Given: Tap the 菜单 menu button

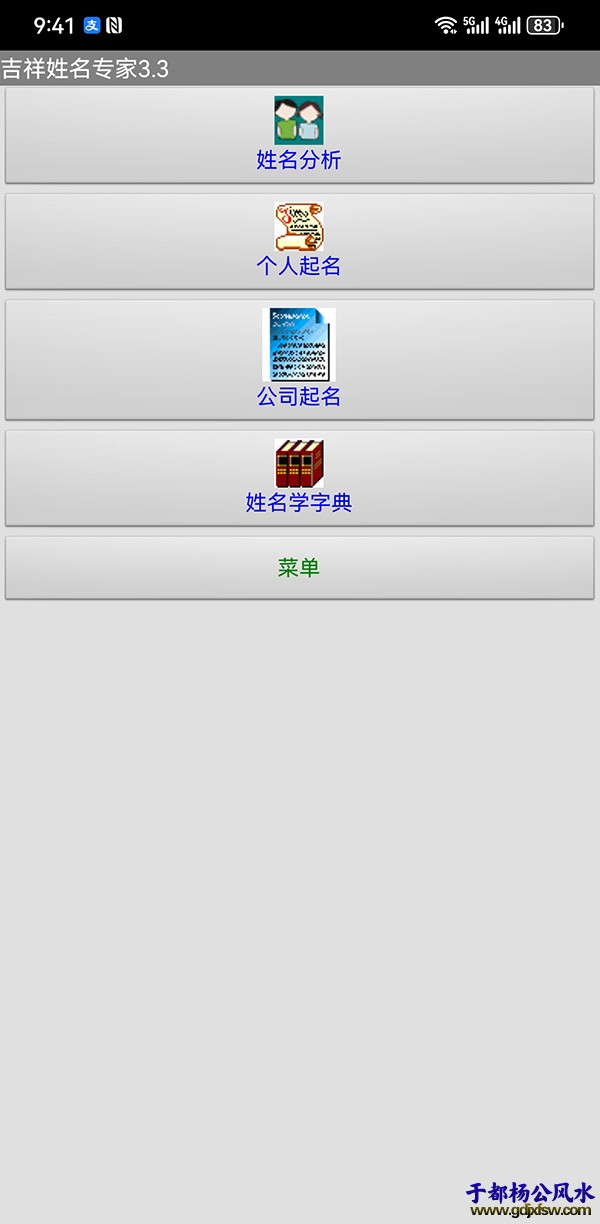Looking at the screenshot, I should point(299,568).
